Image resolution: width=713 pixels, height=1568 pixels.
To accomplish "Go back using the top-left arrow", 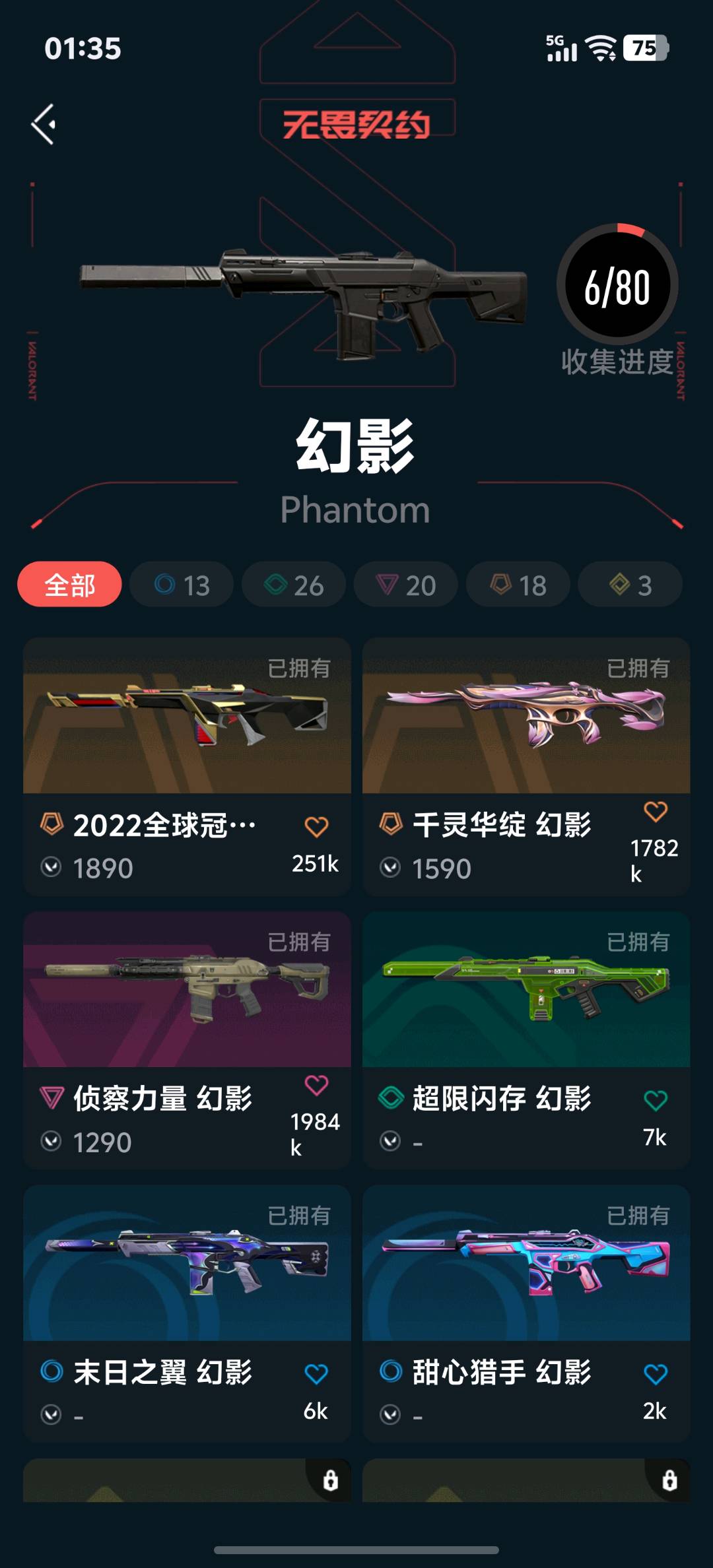I will 44,124.
